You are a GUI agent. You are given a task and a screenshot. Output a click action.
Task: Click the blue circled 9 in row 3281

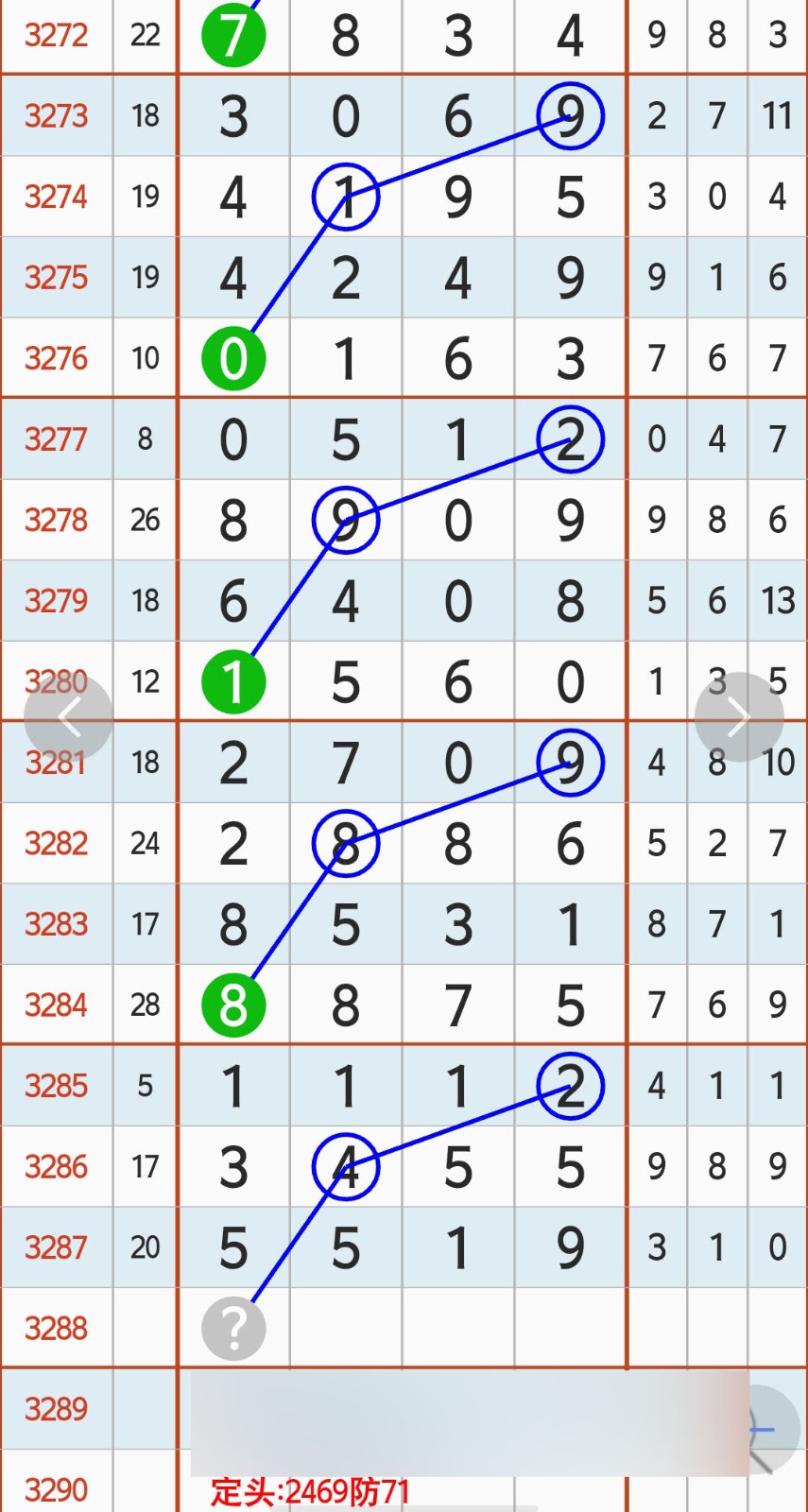(x=570, y=763)
